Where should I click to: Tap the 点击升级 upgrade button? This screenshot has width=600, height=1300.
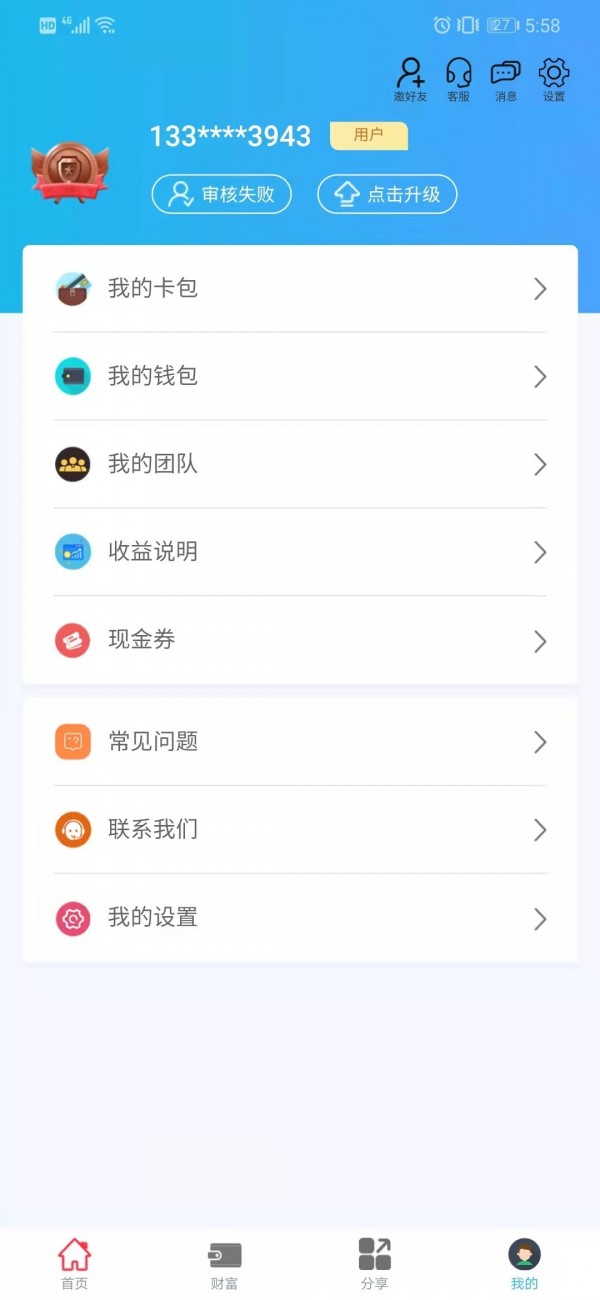point(387,194)
